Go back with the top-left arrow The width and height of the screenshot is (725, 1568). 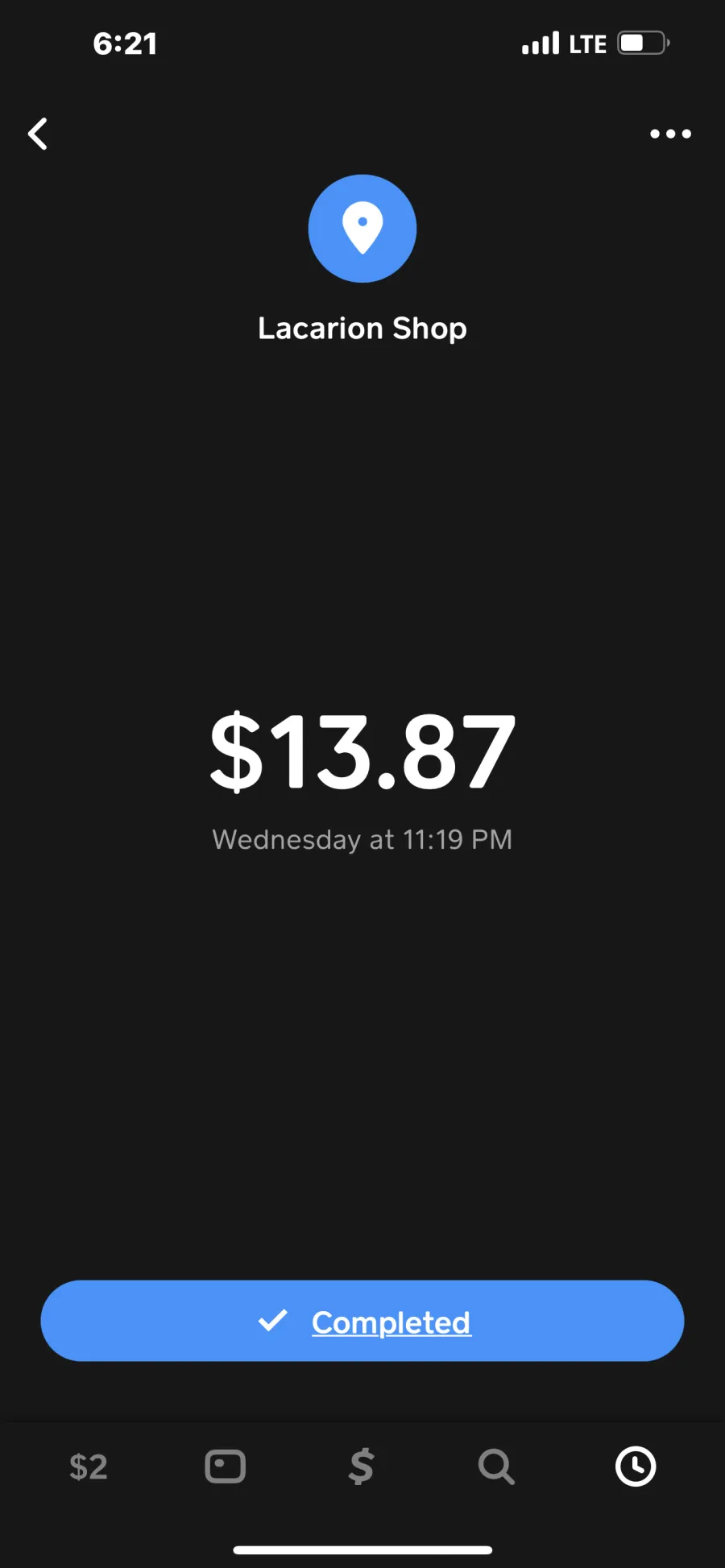(x=38, y=134)
